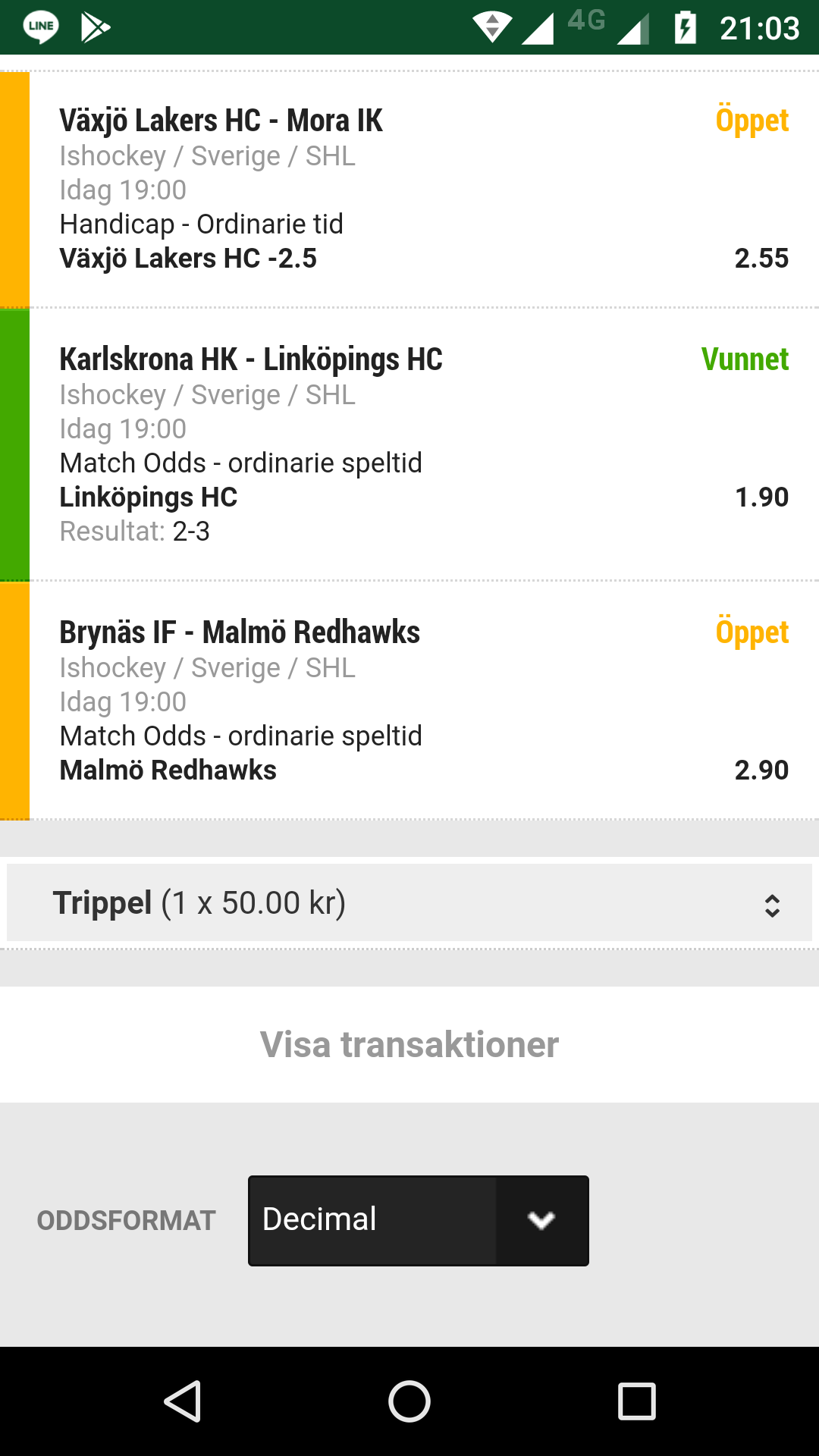Tap the system home button
819x1456 pixels.
click(x=409, y=1401)
